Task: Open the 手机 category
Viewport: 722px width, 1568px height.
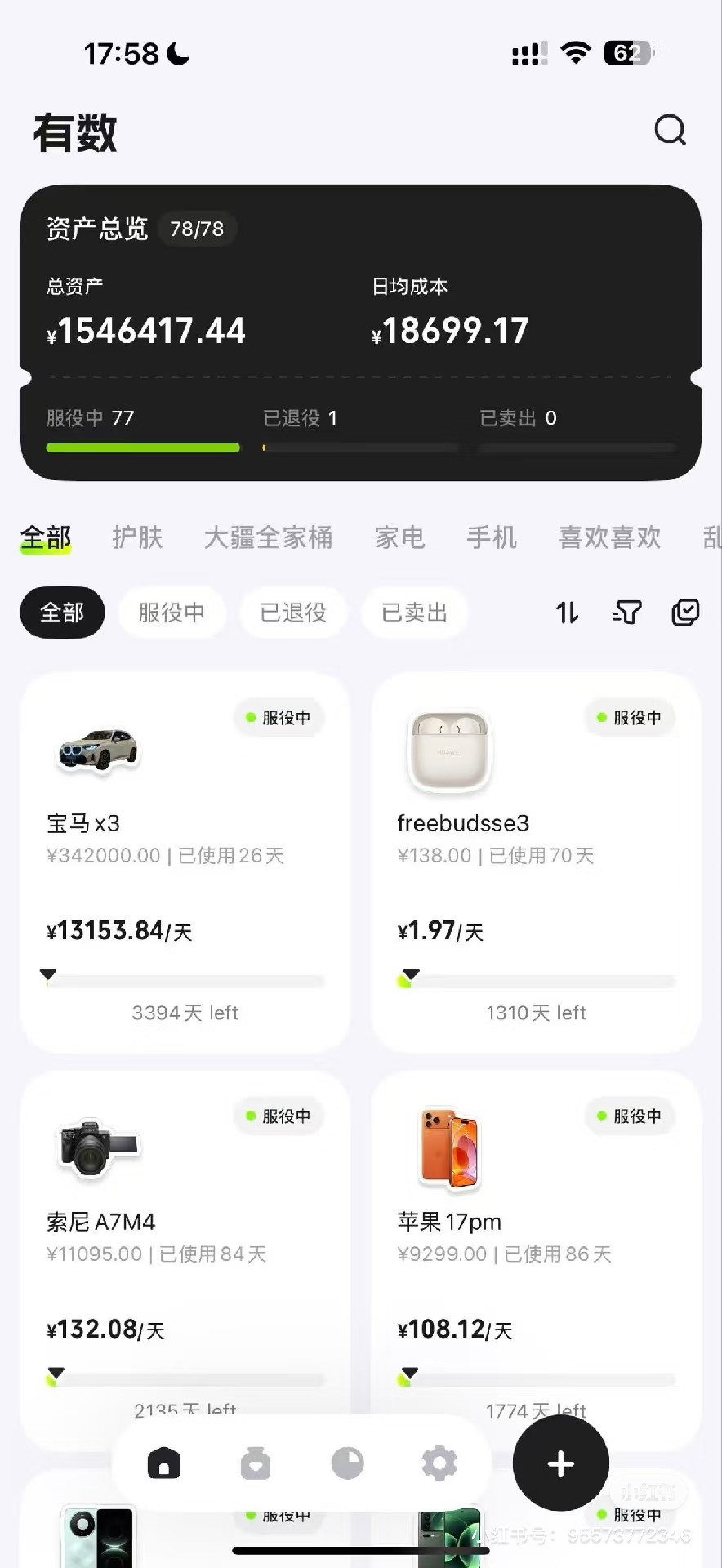Action: 492,537
